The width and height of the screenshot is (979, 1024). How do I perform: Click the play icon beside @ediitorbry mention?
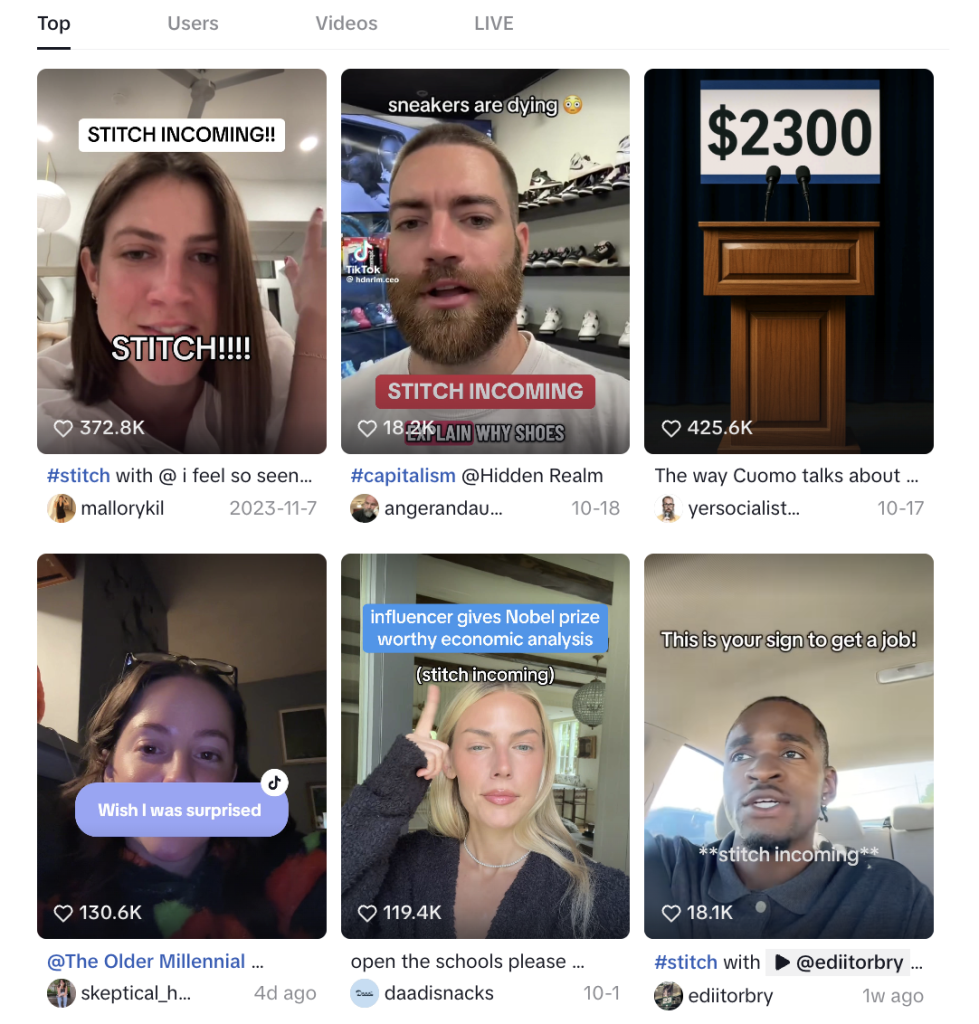[783, 962]
